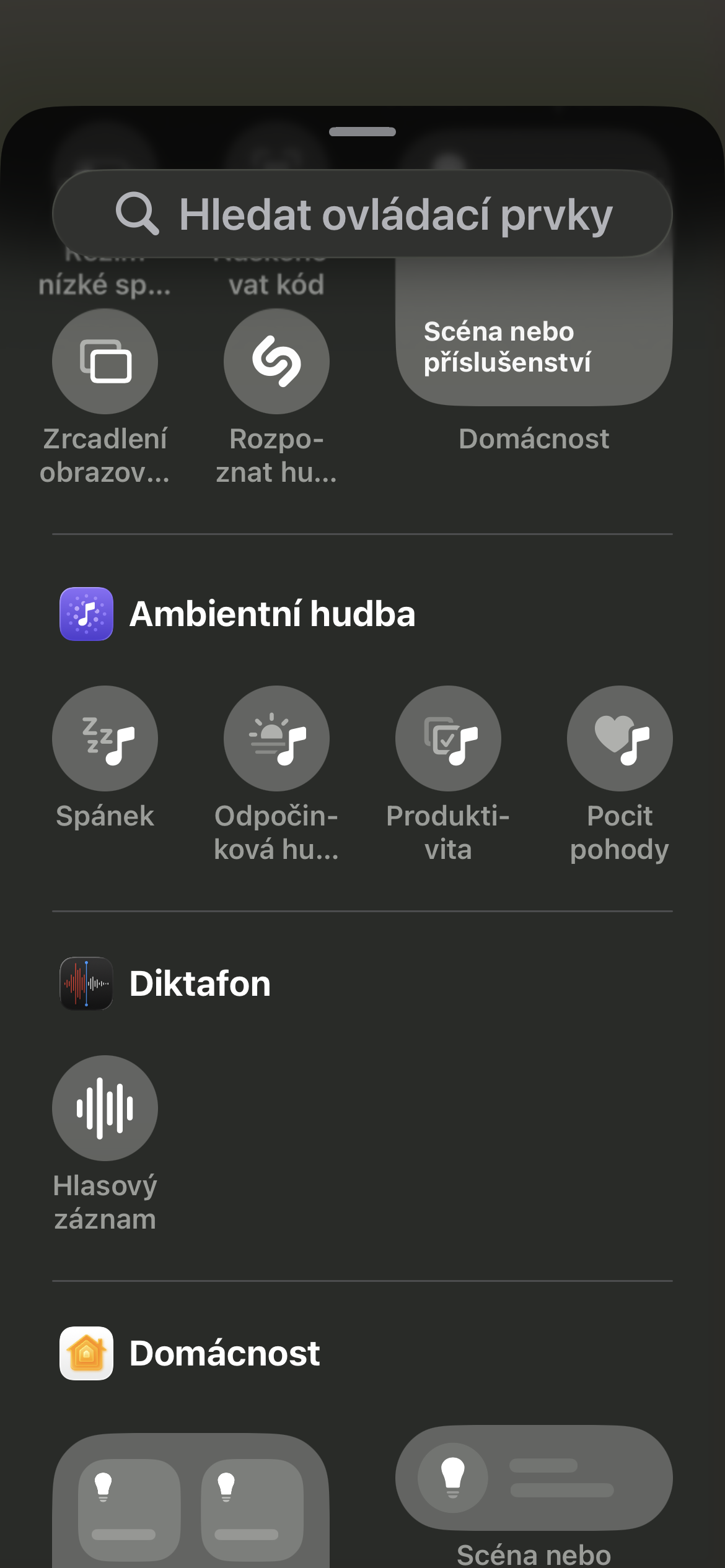Tap the Hledat ovládací prvky search field
725x1568 pixels.
coord(362,214)
